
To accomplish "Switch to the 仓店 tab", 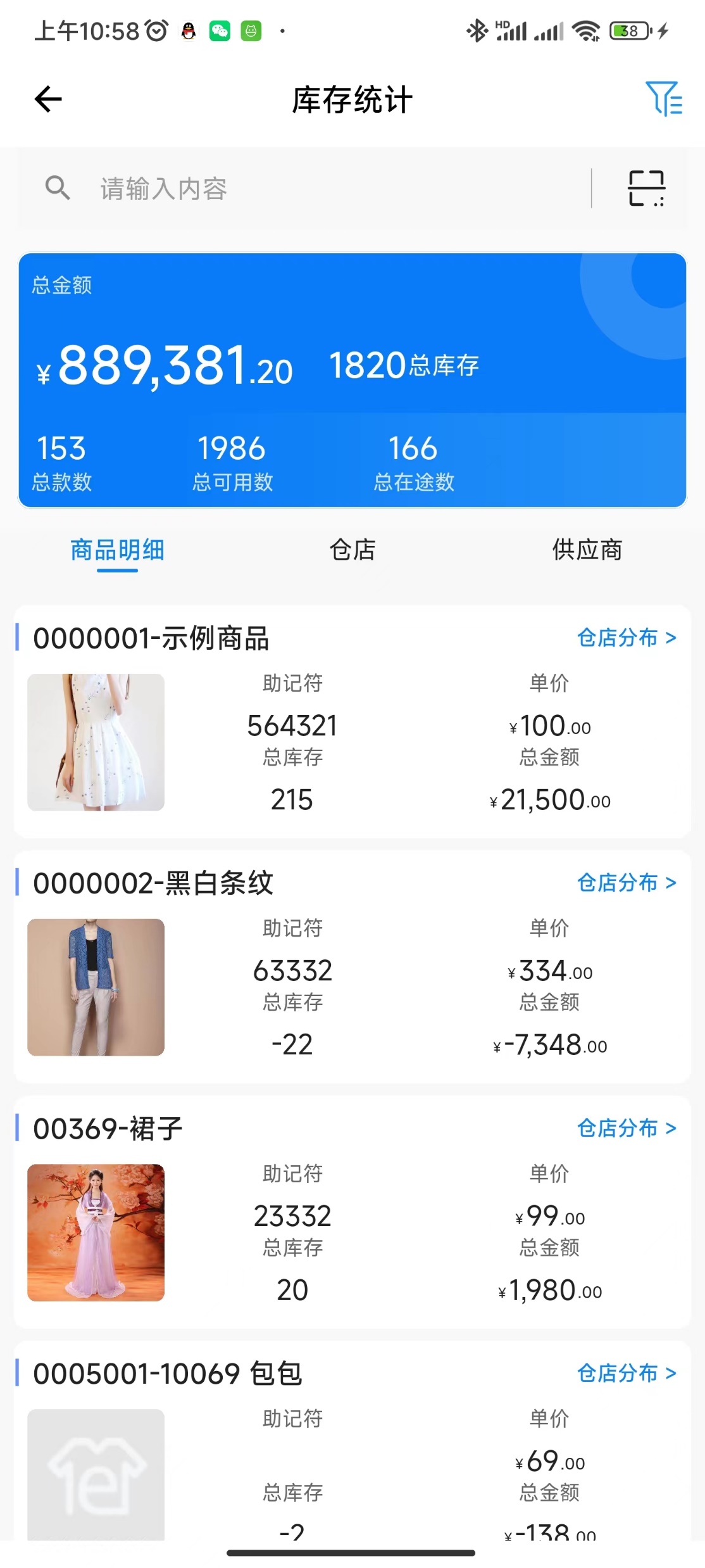I will click(352, 551).
